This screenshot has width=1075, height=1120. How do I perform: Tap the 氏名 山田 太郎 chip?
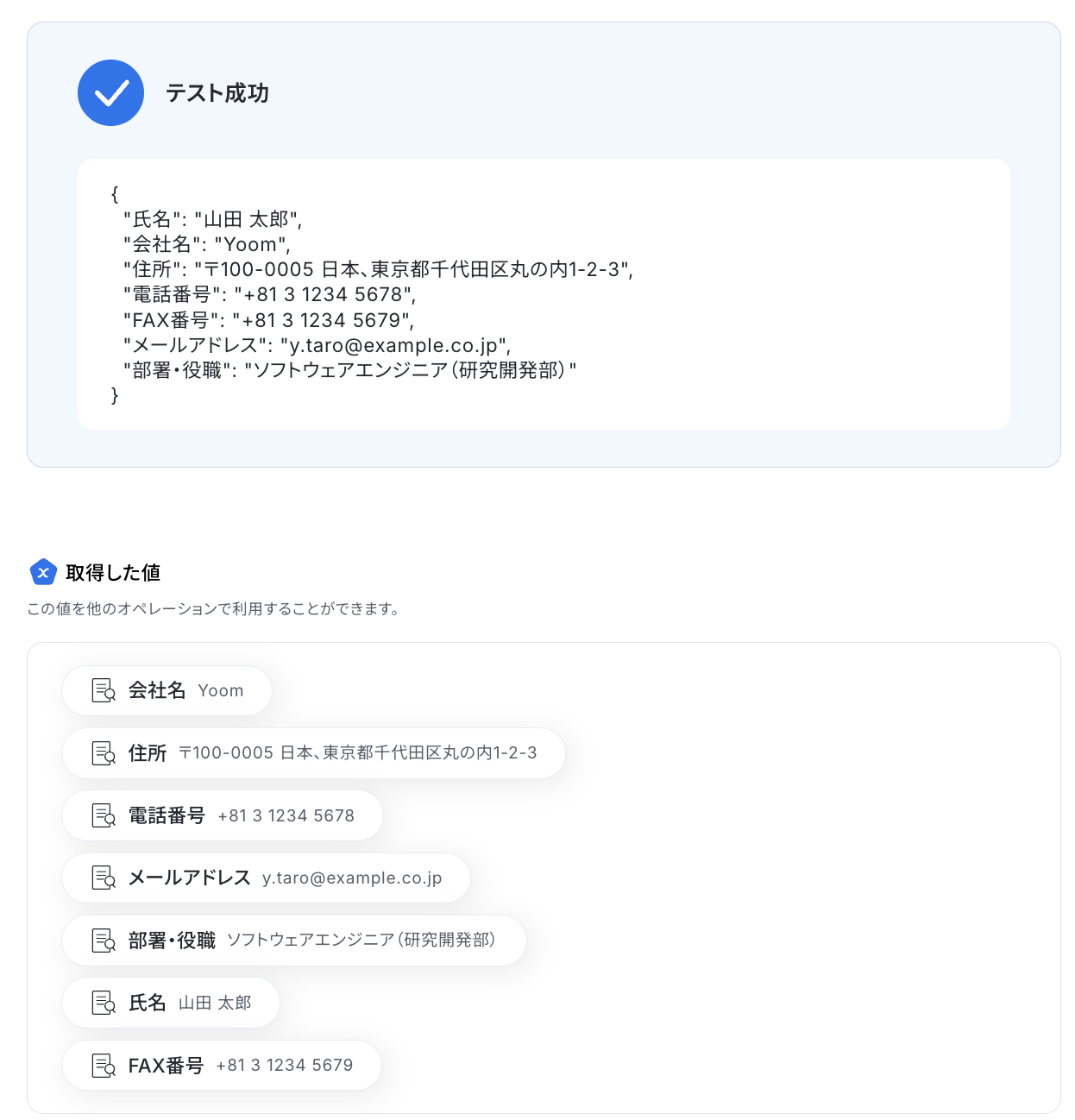[171, 1003]
